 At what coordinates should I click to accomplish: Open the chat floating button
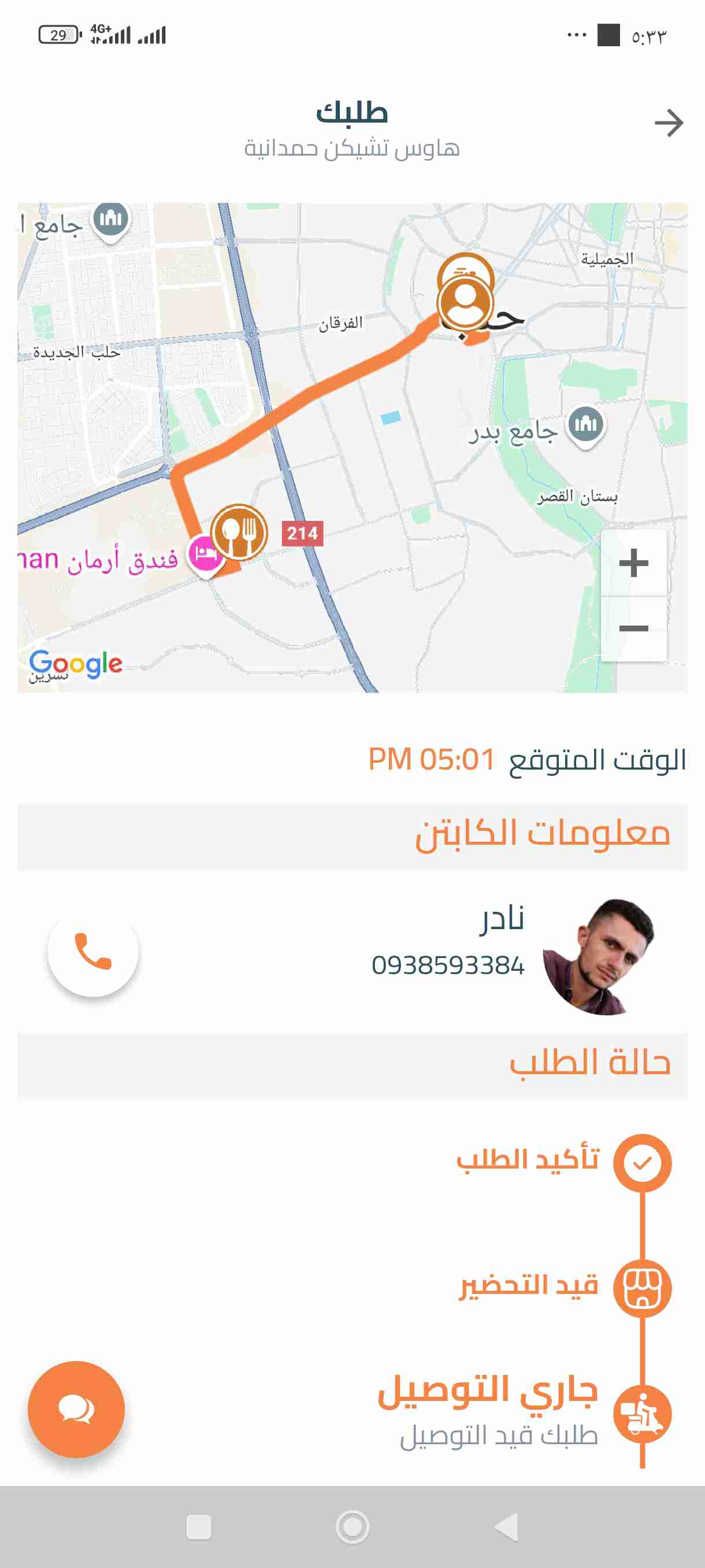click(x=76, y=1409)
